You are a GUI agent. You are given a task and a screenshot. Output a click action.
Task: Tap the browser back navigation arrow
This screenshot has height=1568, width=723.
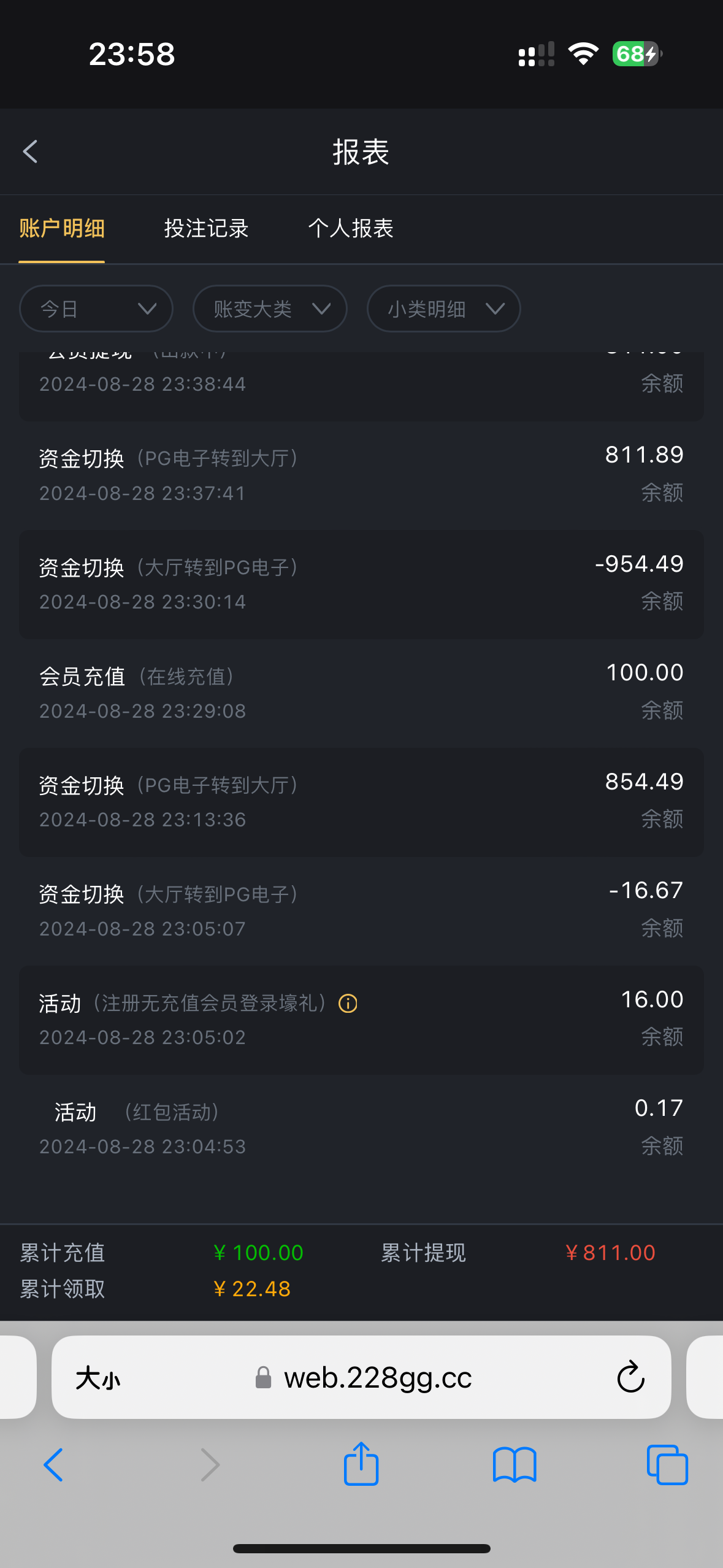pos(53,1465)
